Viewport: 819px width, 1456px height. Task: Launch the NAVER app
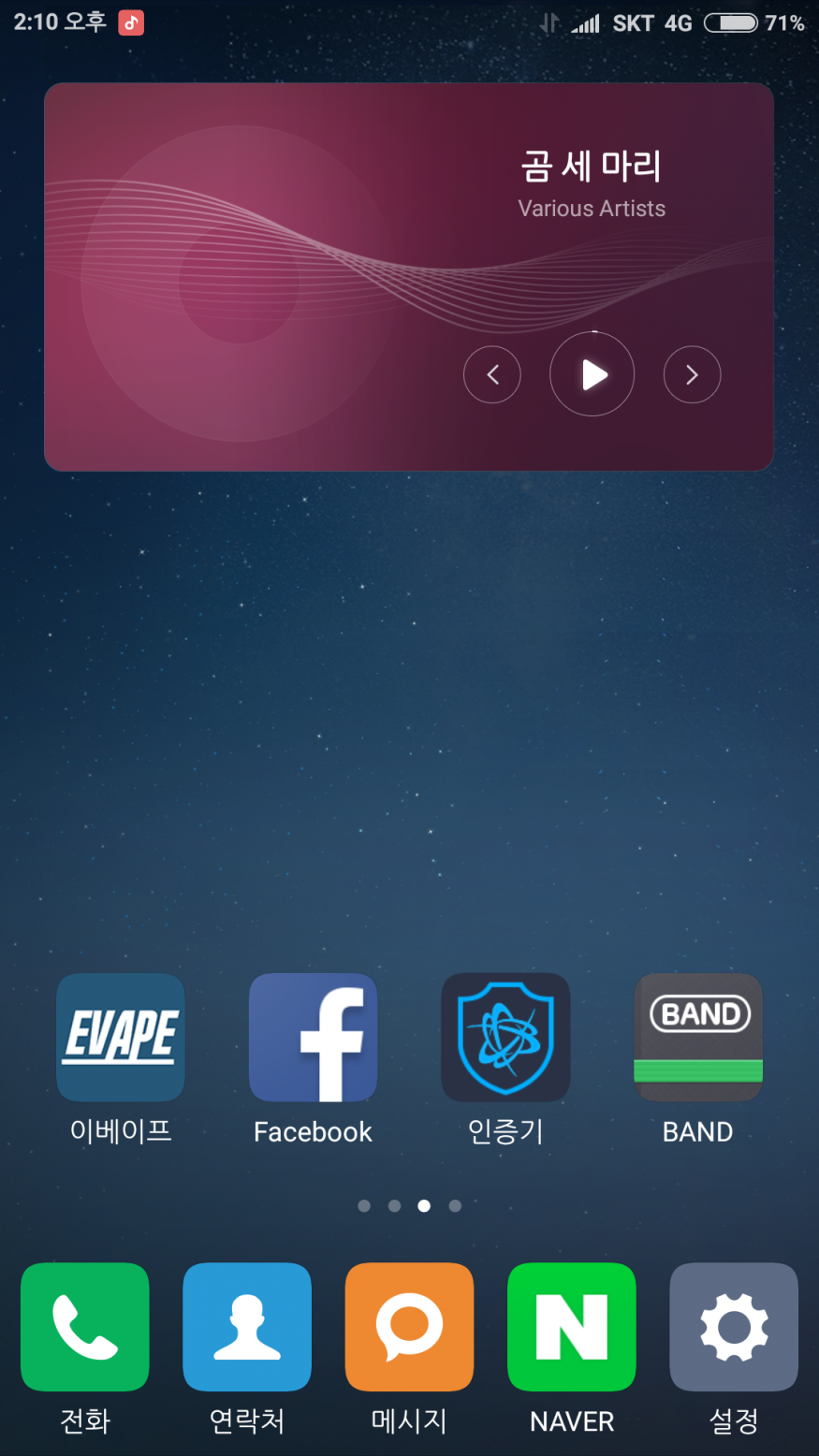(572, 1327)
